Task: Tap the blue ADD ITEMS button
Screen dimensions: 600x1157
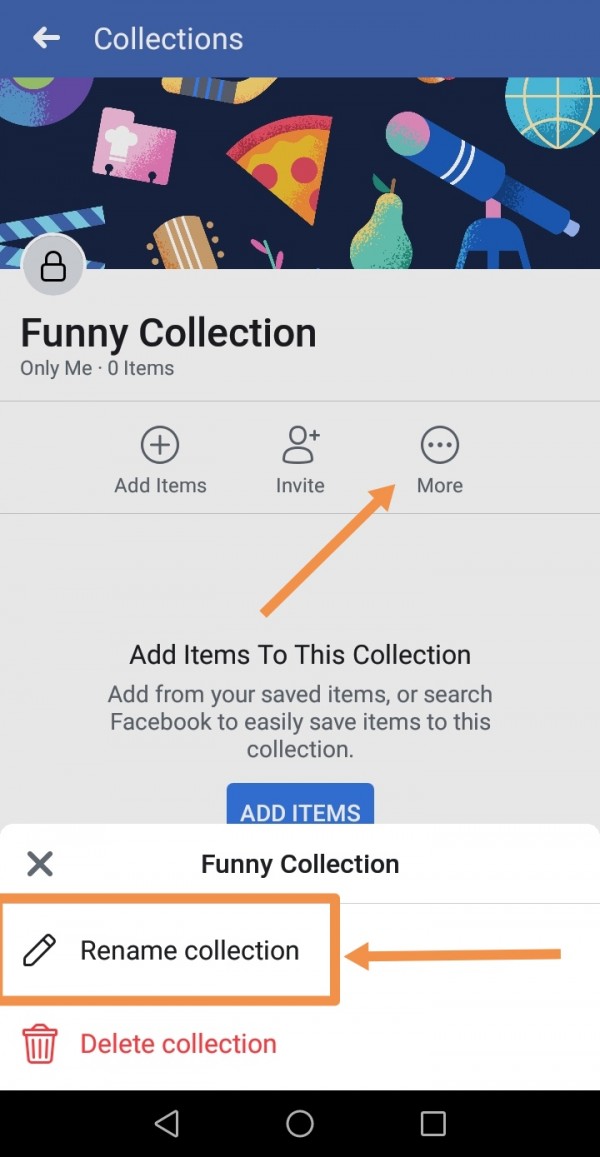Action: [300, 806]
